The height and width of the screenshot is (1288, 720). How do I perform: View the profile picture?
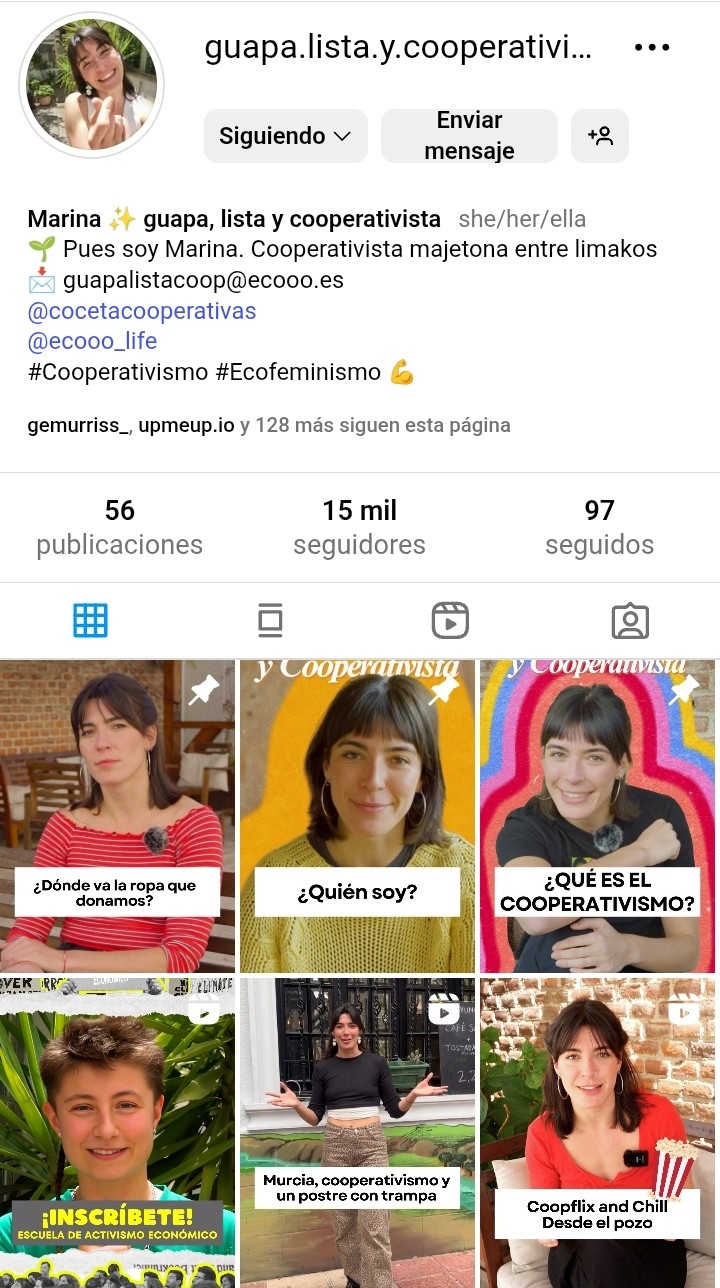92,86
